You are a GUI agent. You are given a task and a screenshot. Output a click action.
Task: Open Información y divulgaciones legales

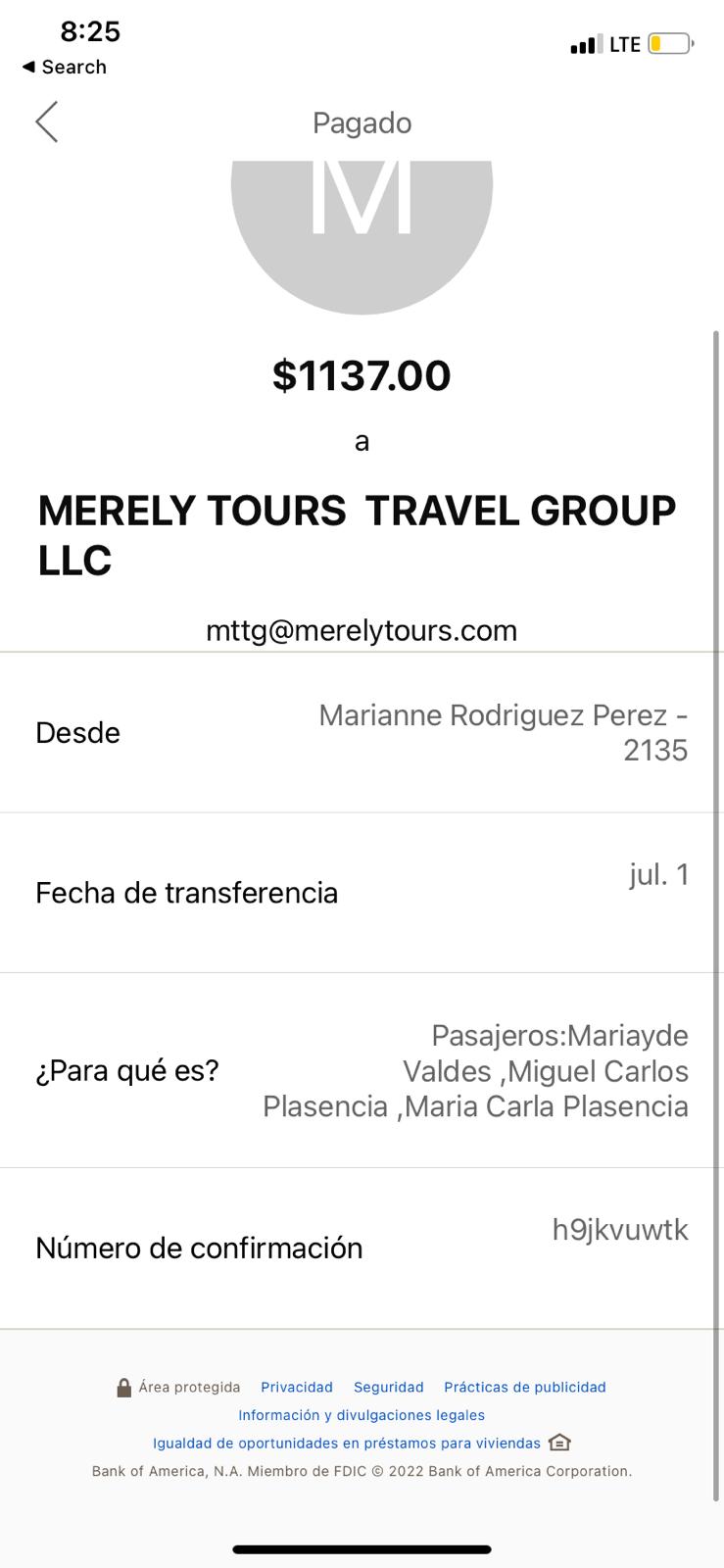(362, 1415)
